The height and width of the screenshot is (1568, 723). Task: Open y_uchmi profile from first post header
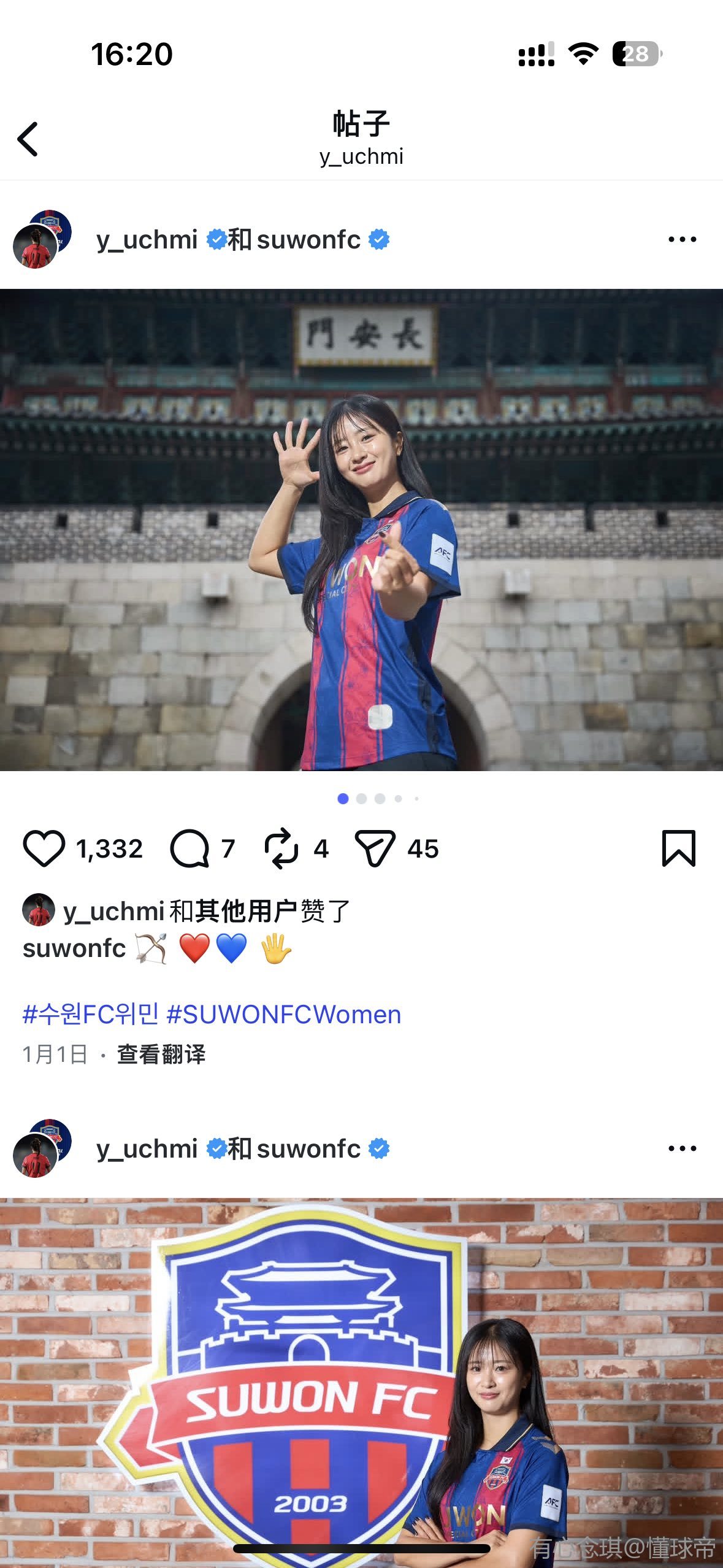pyautogui.click(x=147, y=240)
